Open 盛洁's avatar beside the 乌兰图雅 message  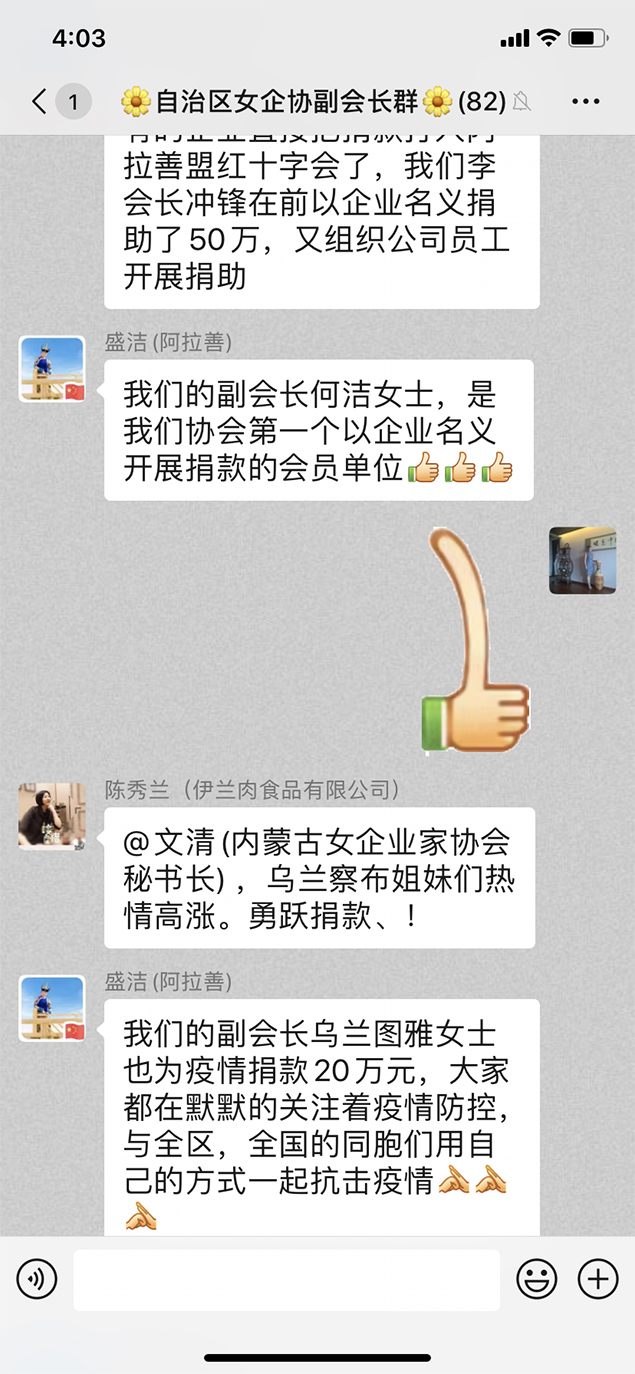(52, 1008)
